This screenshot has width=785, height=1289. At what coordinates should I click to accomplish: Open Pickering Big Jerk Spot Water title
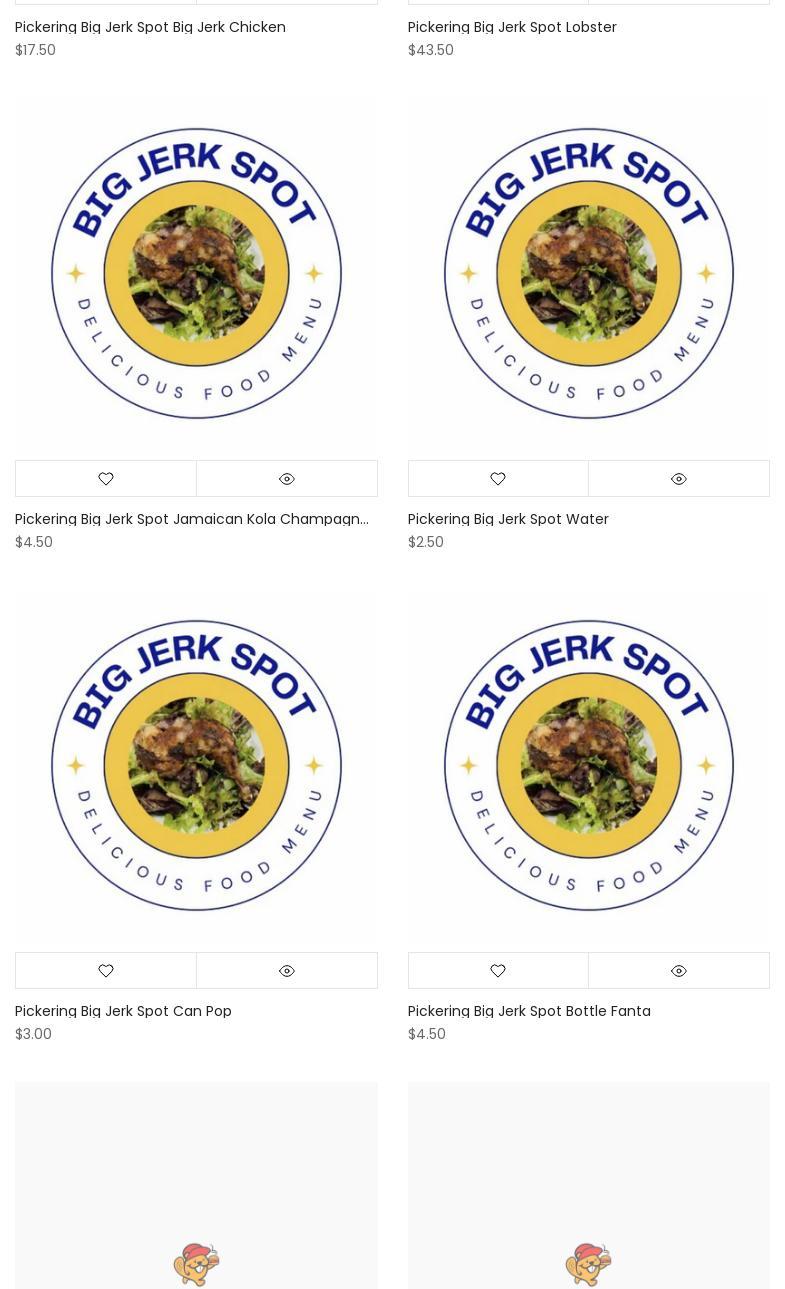click(508, 519)
